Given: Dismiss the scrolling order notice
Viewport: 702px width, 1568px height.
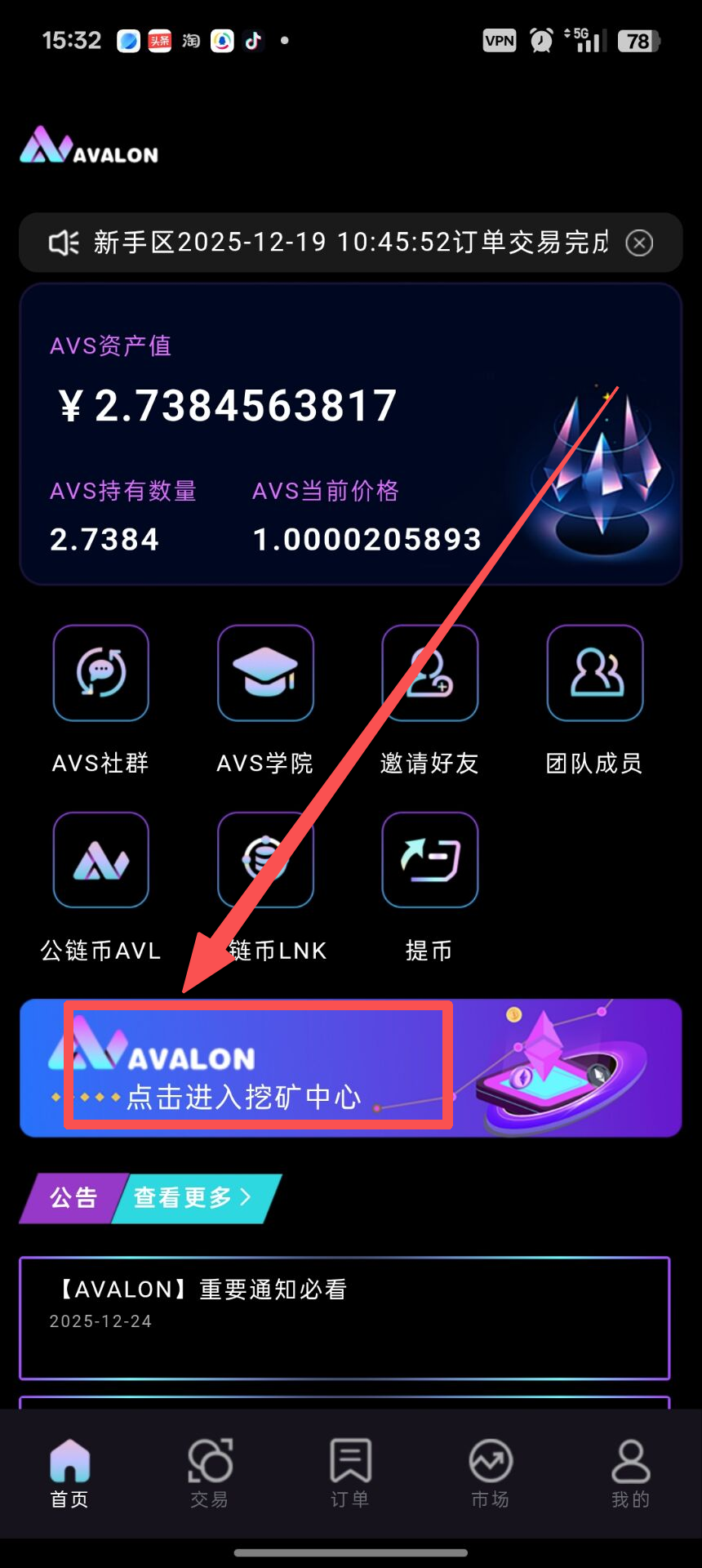Looking at the screenshot, I should click(x=639, y=243).
